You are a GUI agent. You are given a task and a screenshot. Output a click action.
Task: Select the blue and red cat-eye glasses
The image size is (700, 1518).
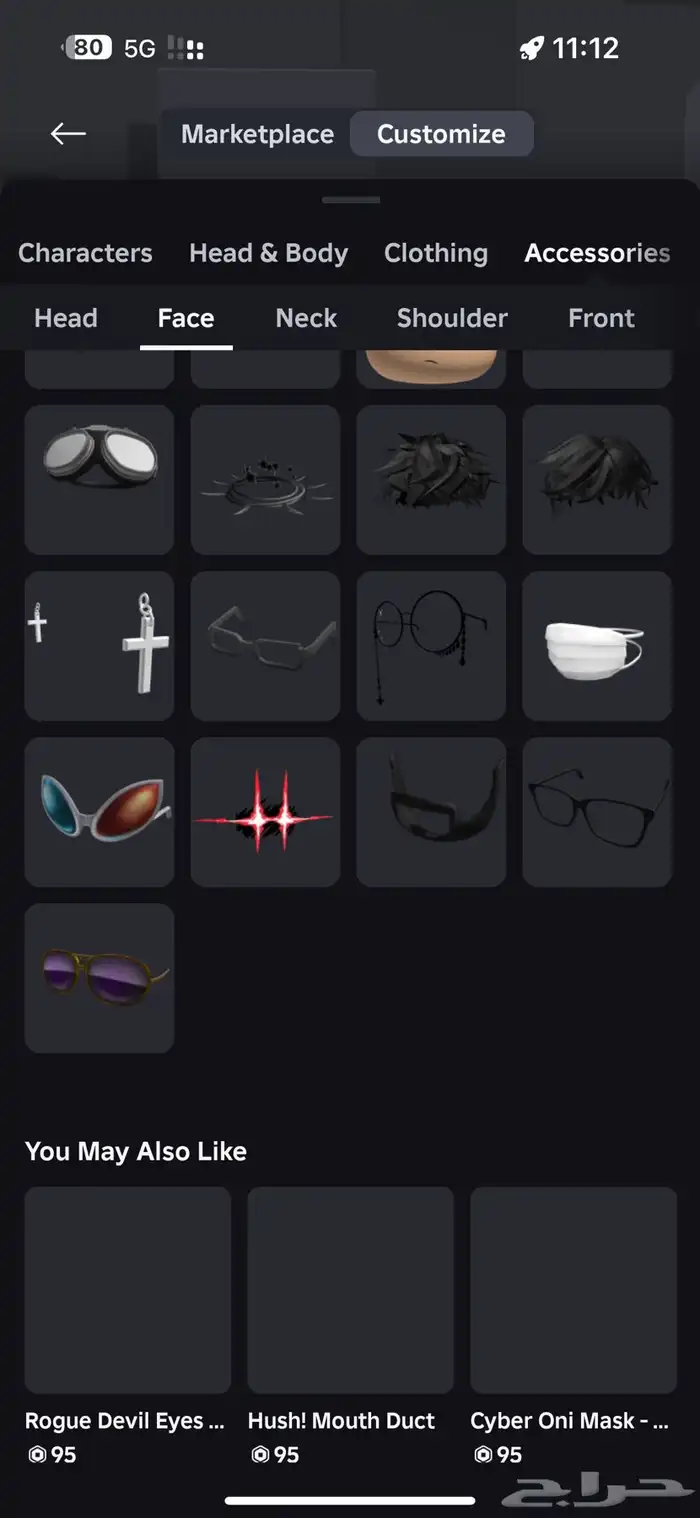(99, 811)
